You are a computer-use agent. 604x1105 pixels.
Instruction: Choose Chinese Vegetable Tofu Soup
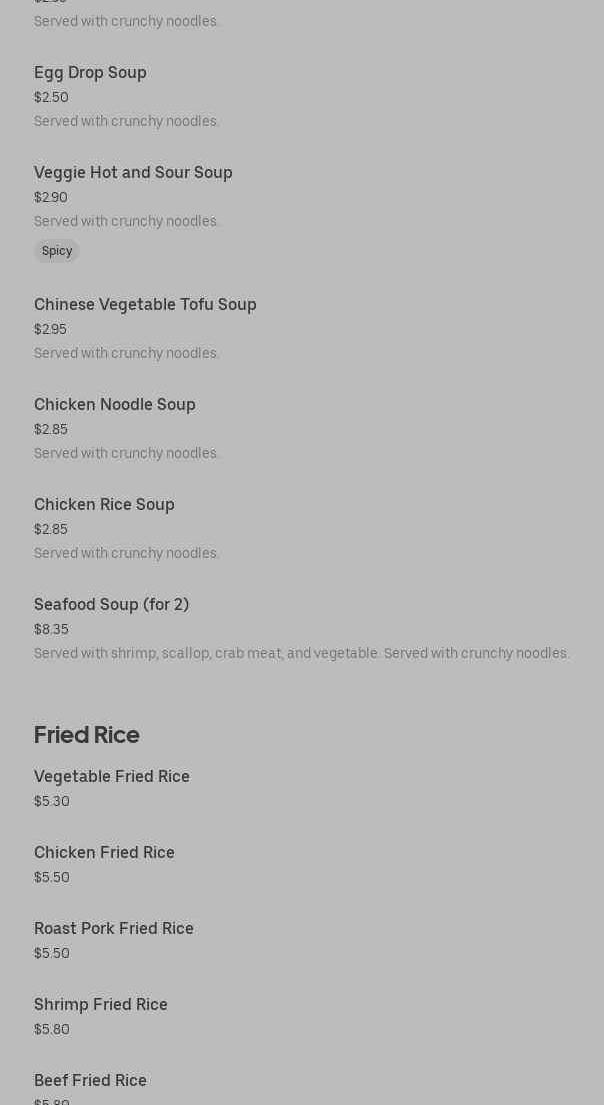(x=145, y=305)
